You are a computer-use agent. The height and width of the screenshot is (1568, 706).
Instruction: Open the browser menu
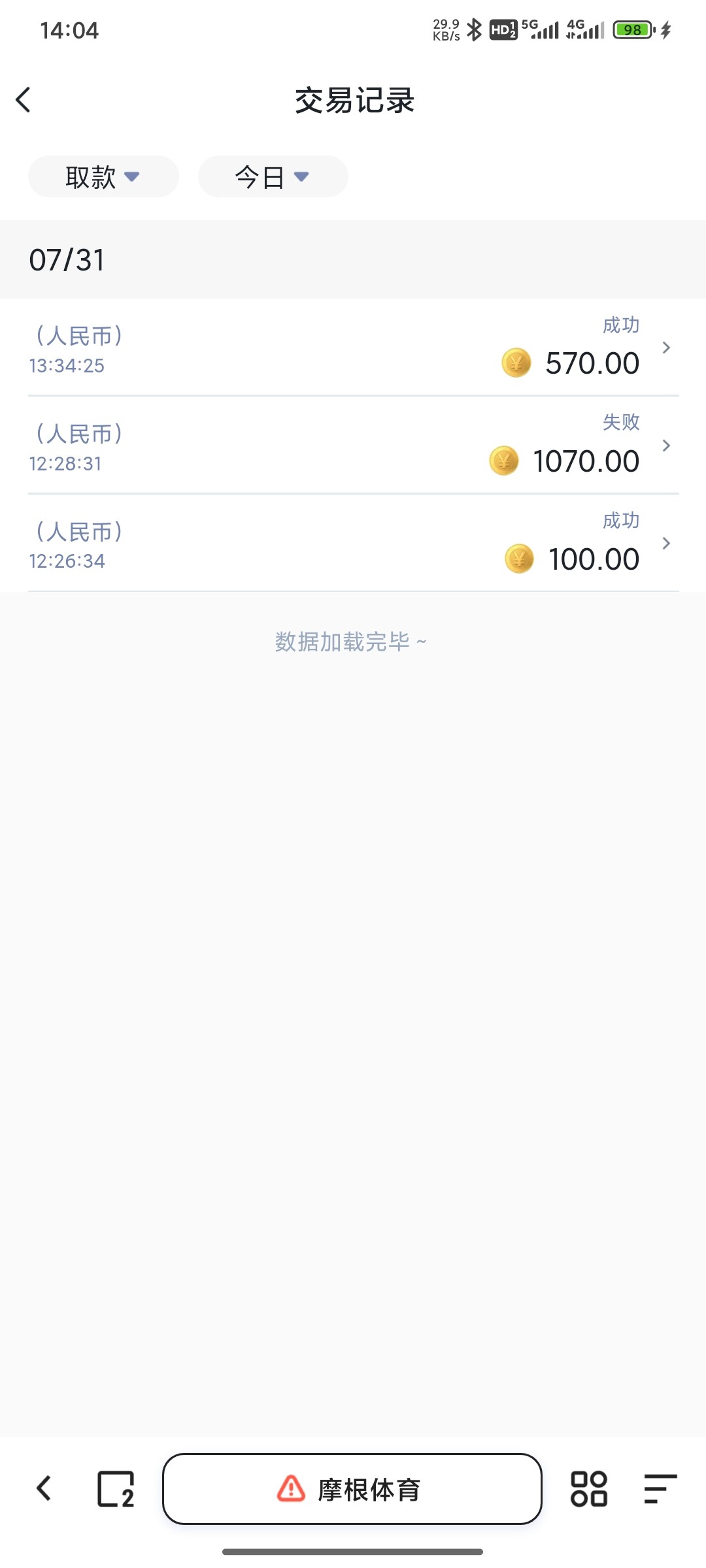pos(660,1489)
